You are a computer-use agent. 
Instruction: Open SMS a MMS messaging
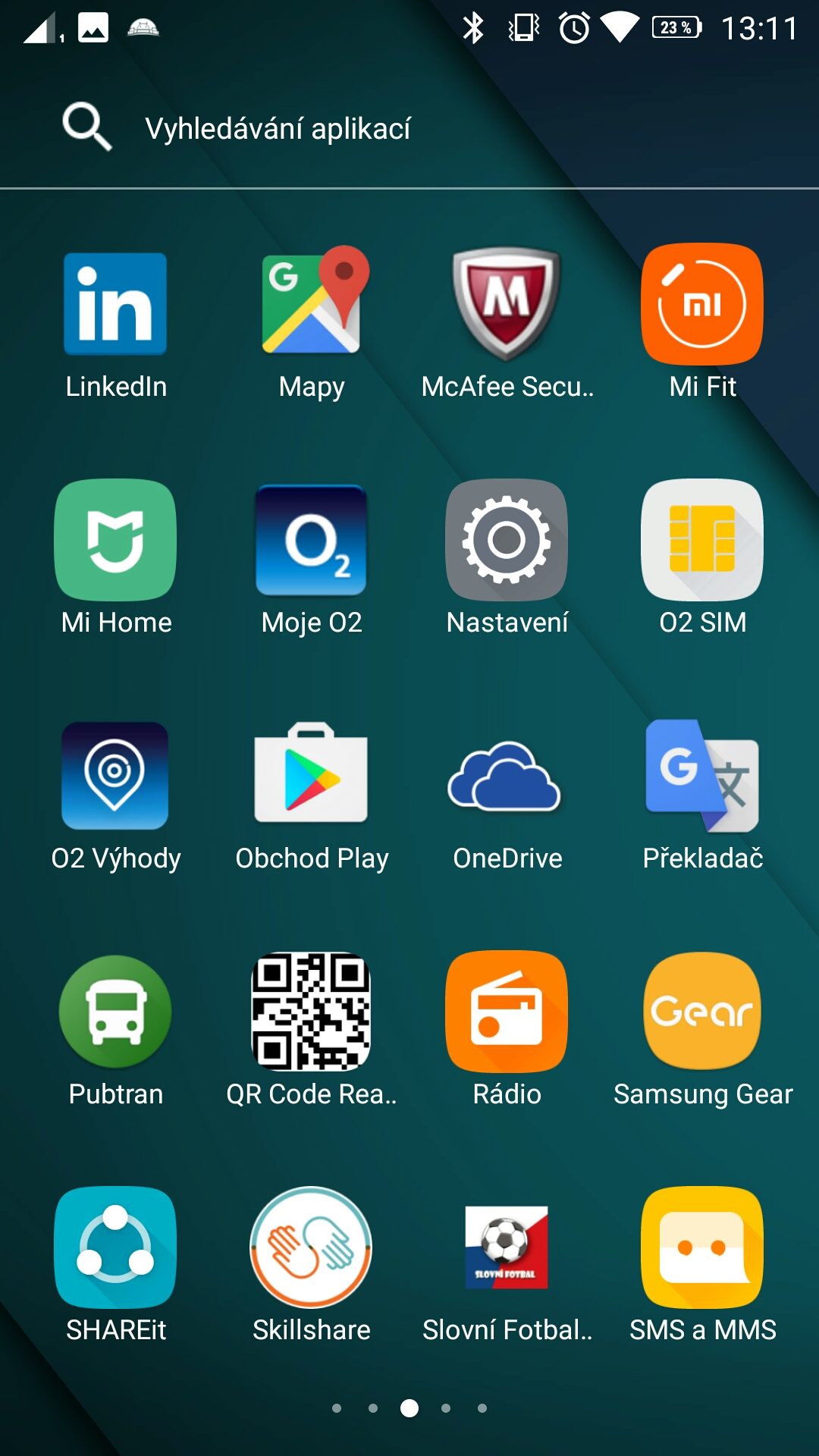point(702,1247)
